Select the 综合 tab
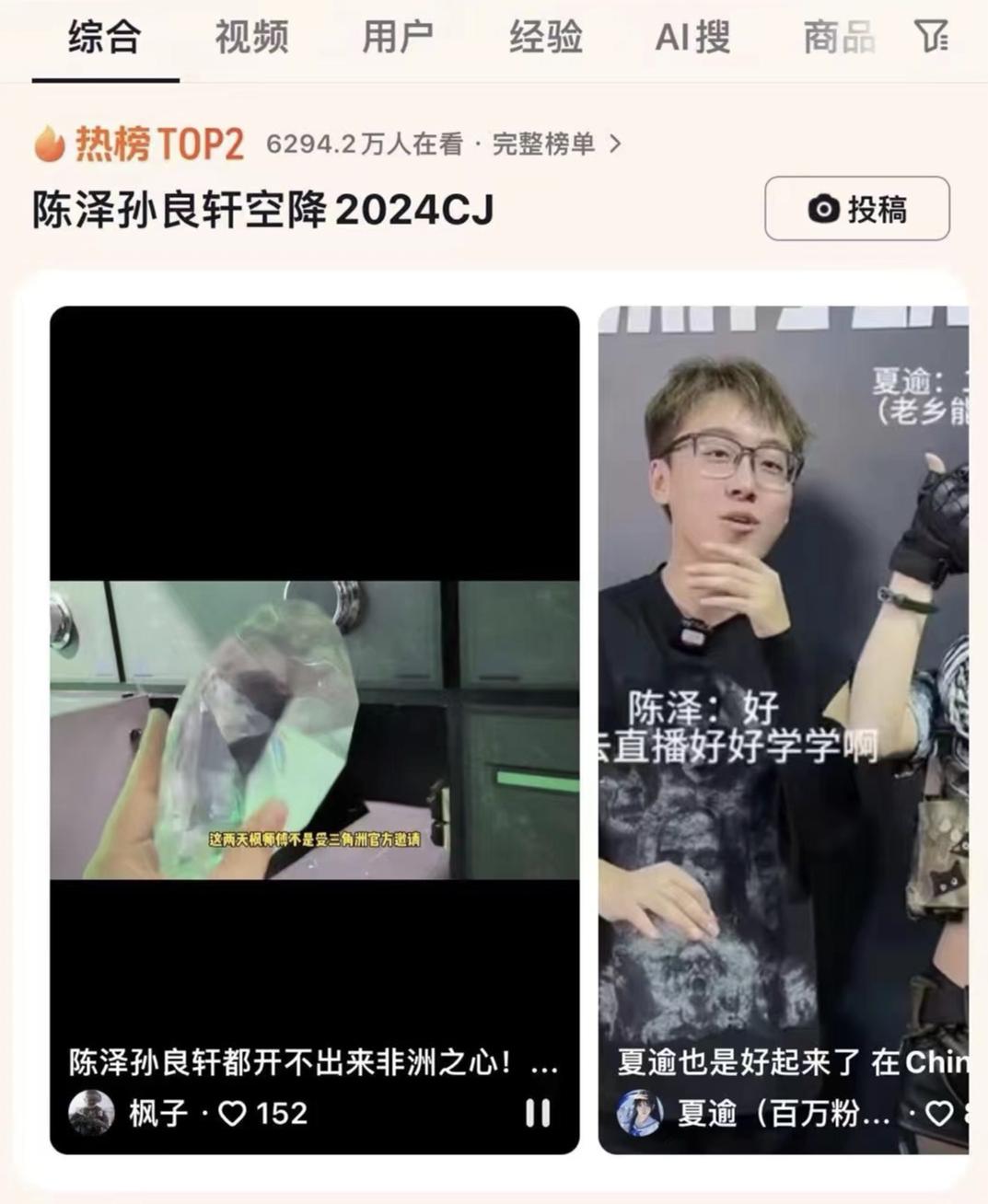Image resolution: width=988 pixels, height=1204 pixels. [x=105, y=38]
